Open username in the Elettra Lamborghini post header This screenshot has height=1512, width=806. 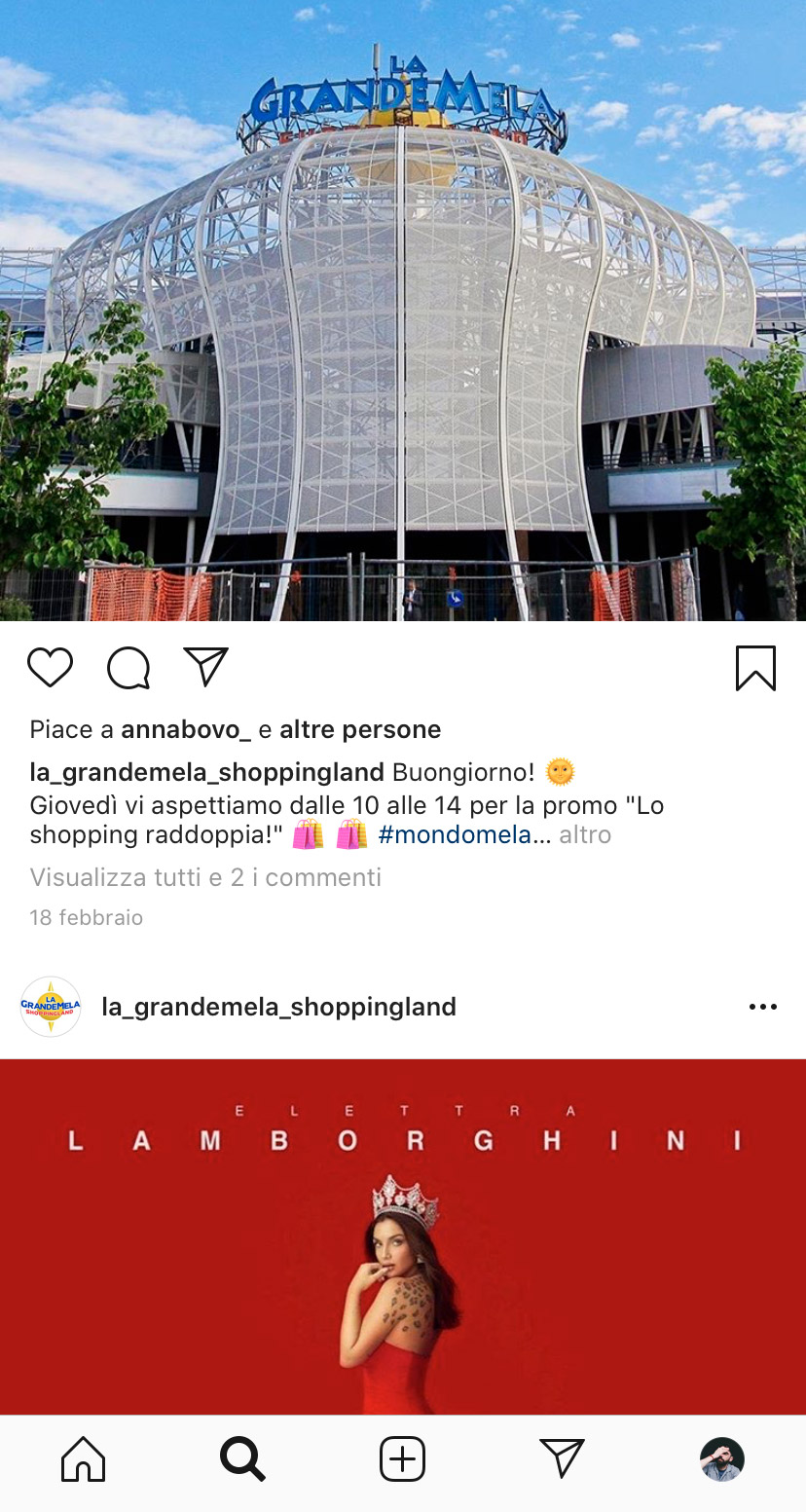pyautogui.click(x=279, y=1007)
